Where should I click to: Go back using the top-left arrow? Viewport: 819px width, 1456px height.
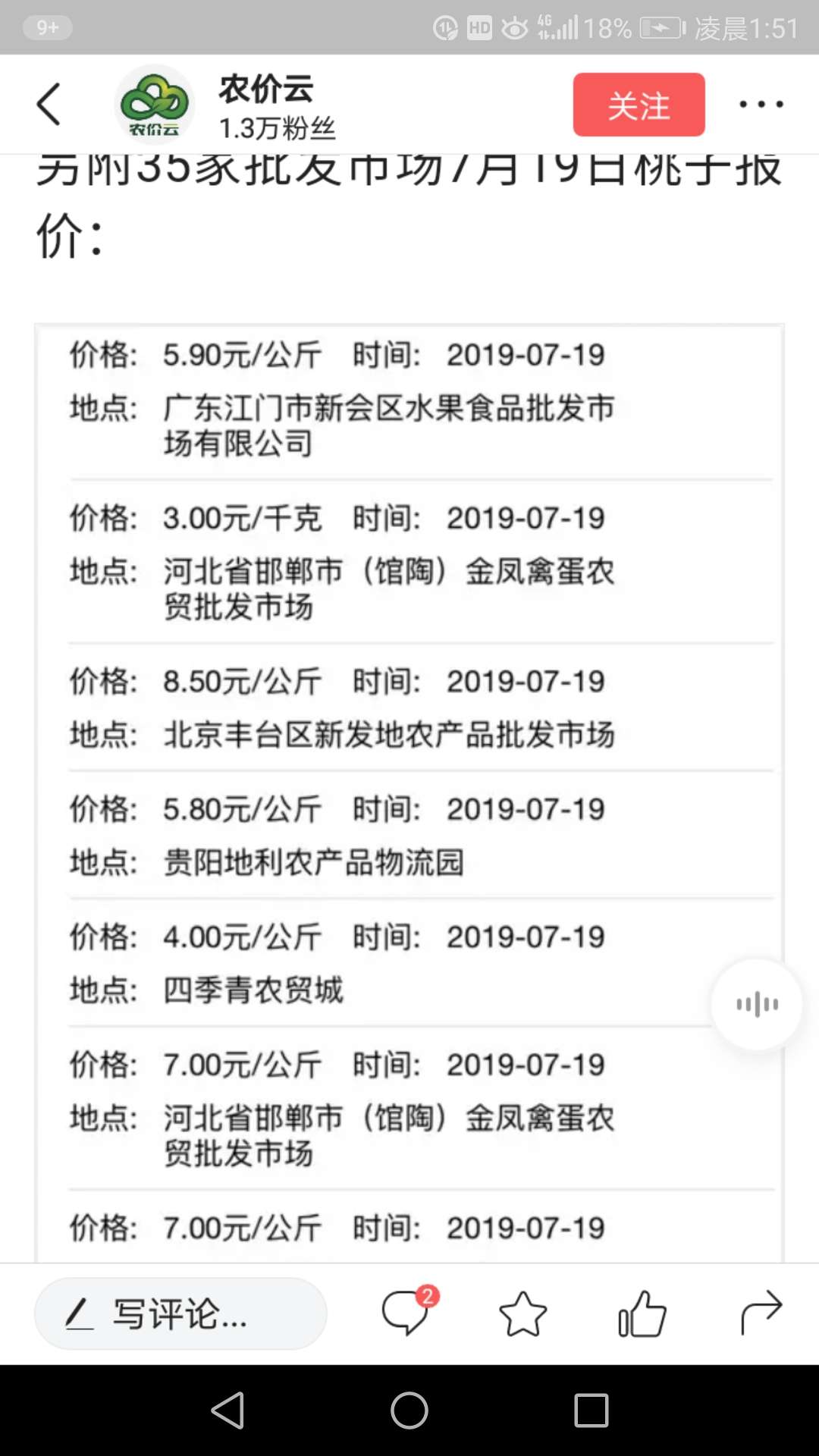(x=49, y=104)
